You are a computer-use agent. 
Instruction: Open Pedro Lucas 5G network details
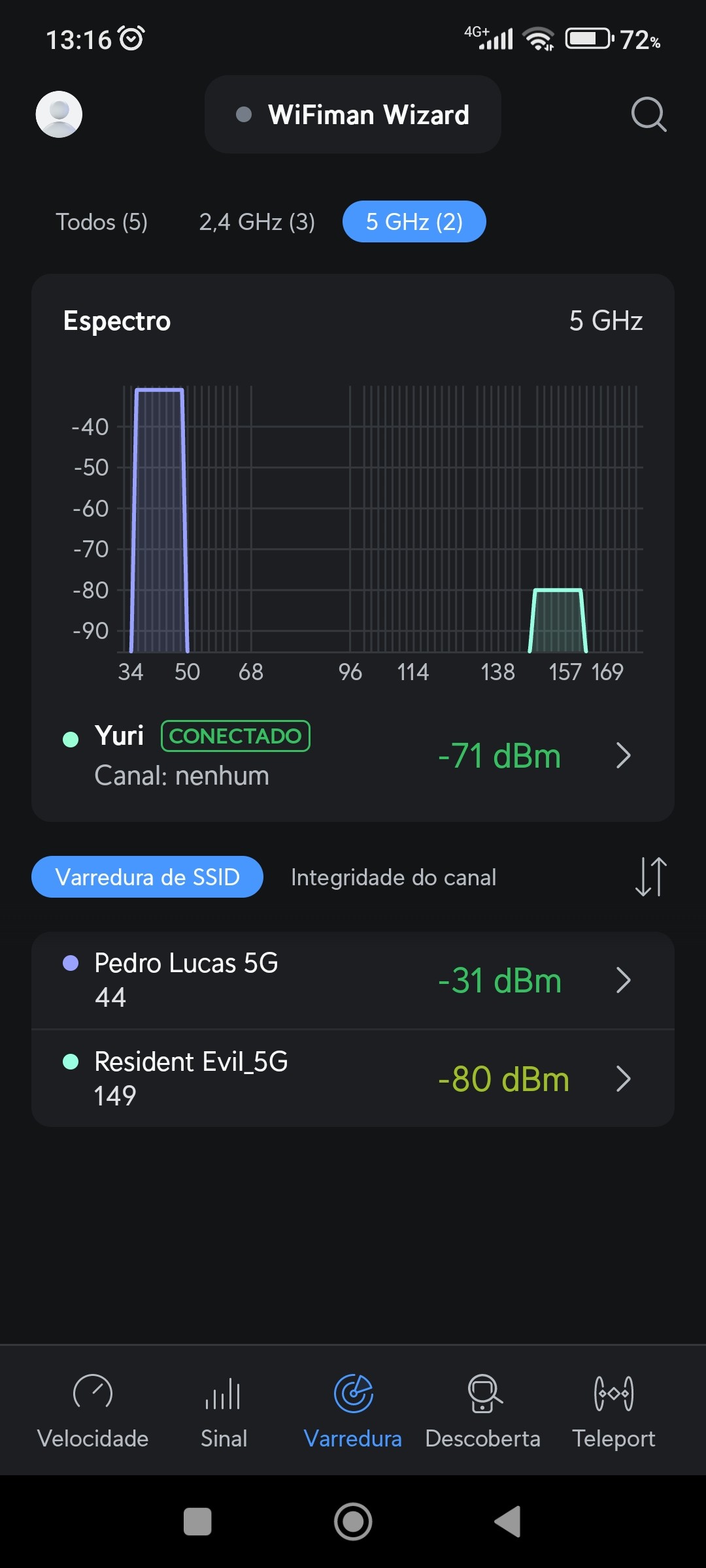click(x=353, y=980)
